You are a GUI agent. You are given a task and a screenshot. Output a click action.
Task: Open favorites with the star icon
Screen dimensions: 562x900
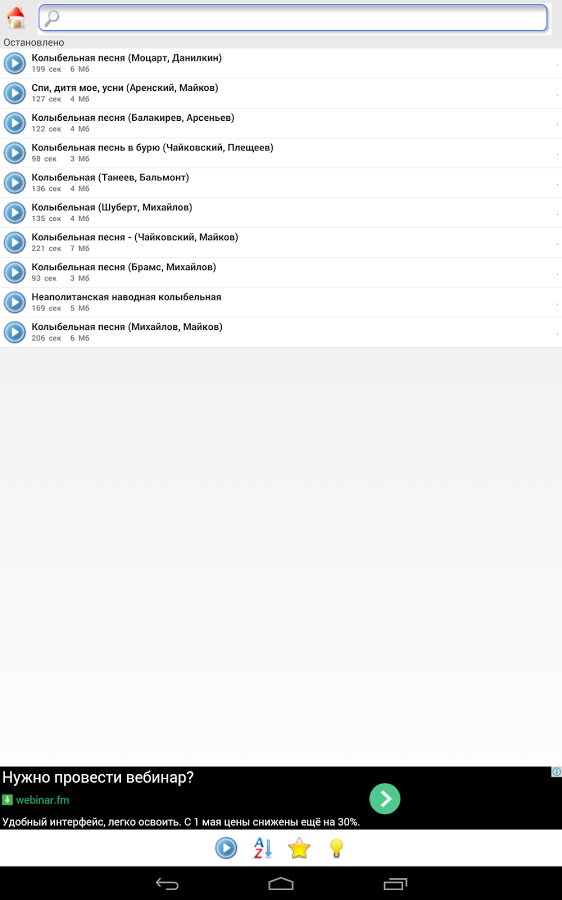click(299, 848)
